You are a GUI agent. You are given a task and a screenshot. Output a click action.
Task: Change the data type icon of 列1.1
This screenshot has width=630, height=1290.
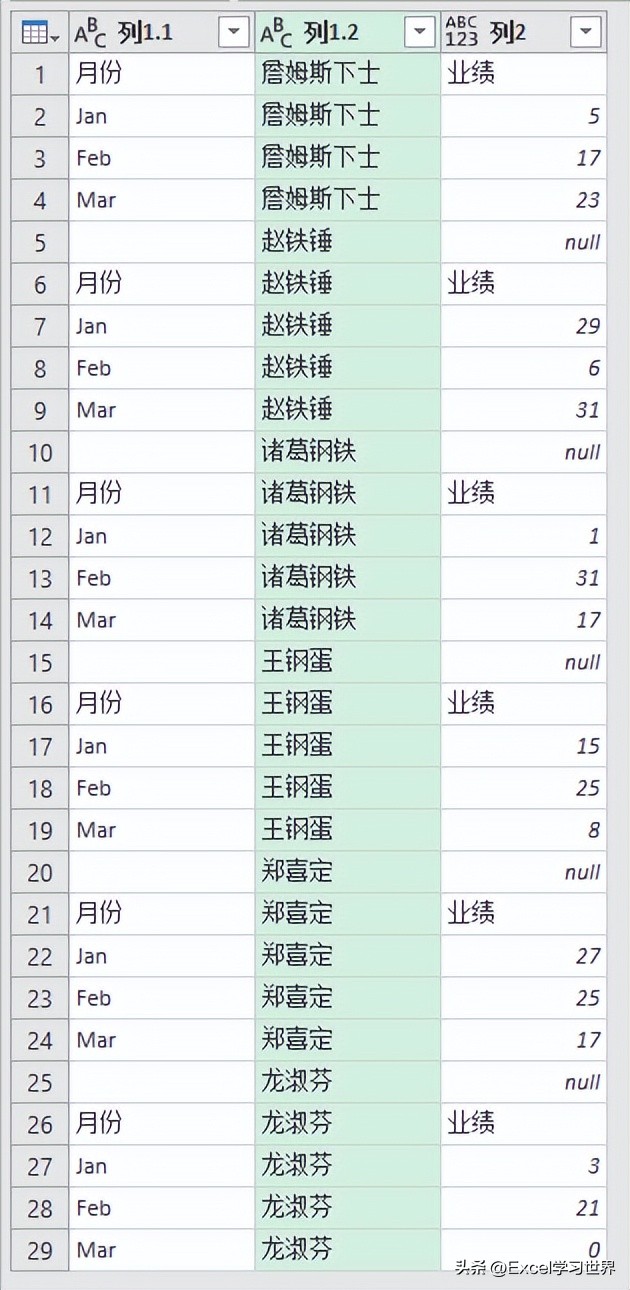click(x=91, y=33)
